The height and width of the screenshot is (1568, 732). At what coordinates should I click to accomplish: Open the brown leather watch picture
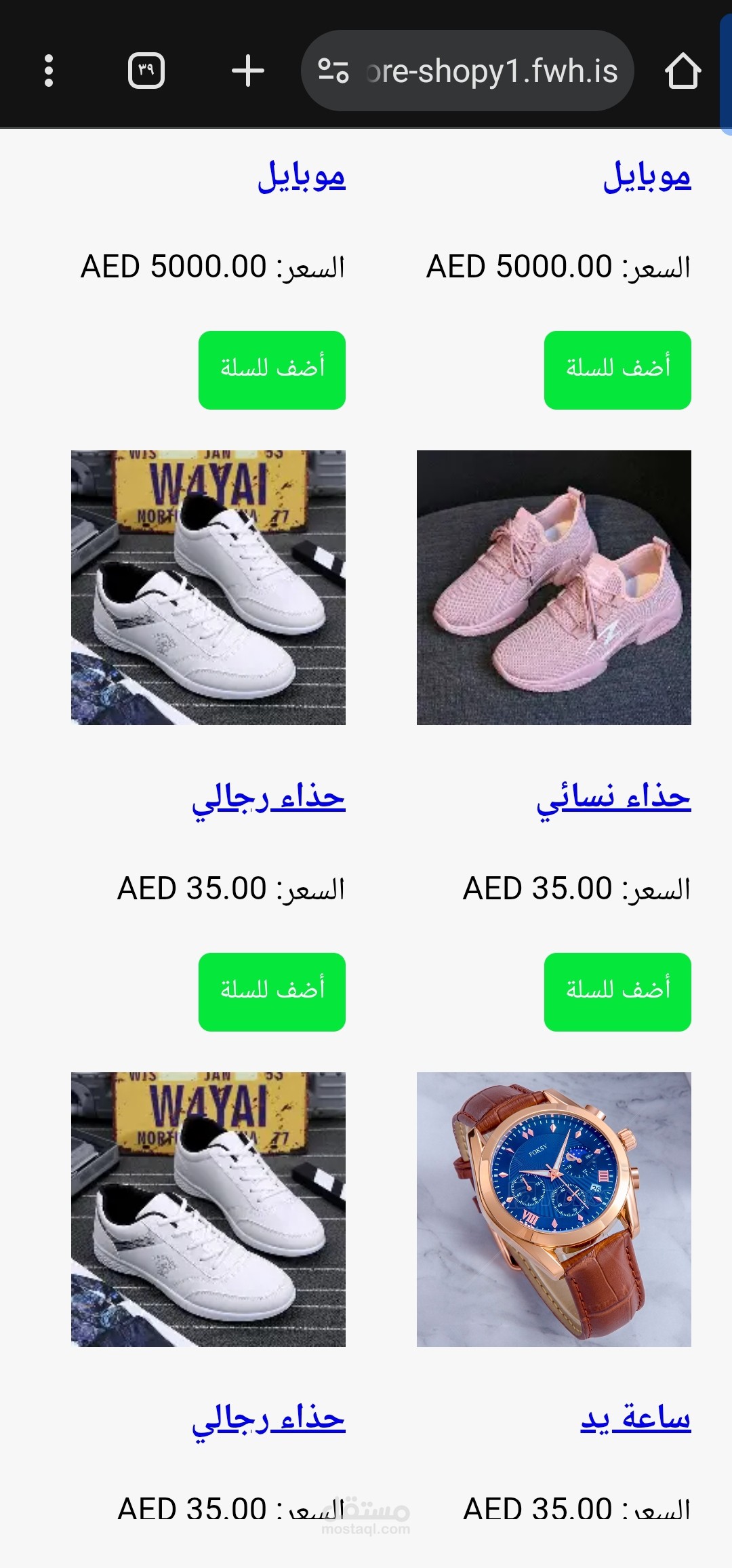pos(554,1209)
